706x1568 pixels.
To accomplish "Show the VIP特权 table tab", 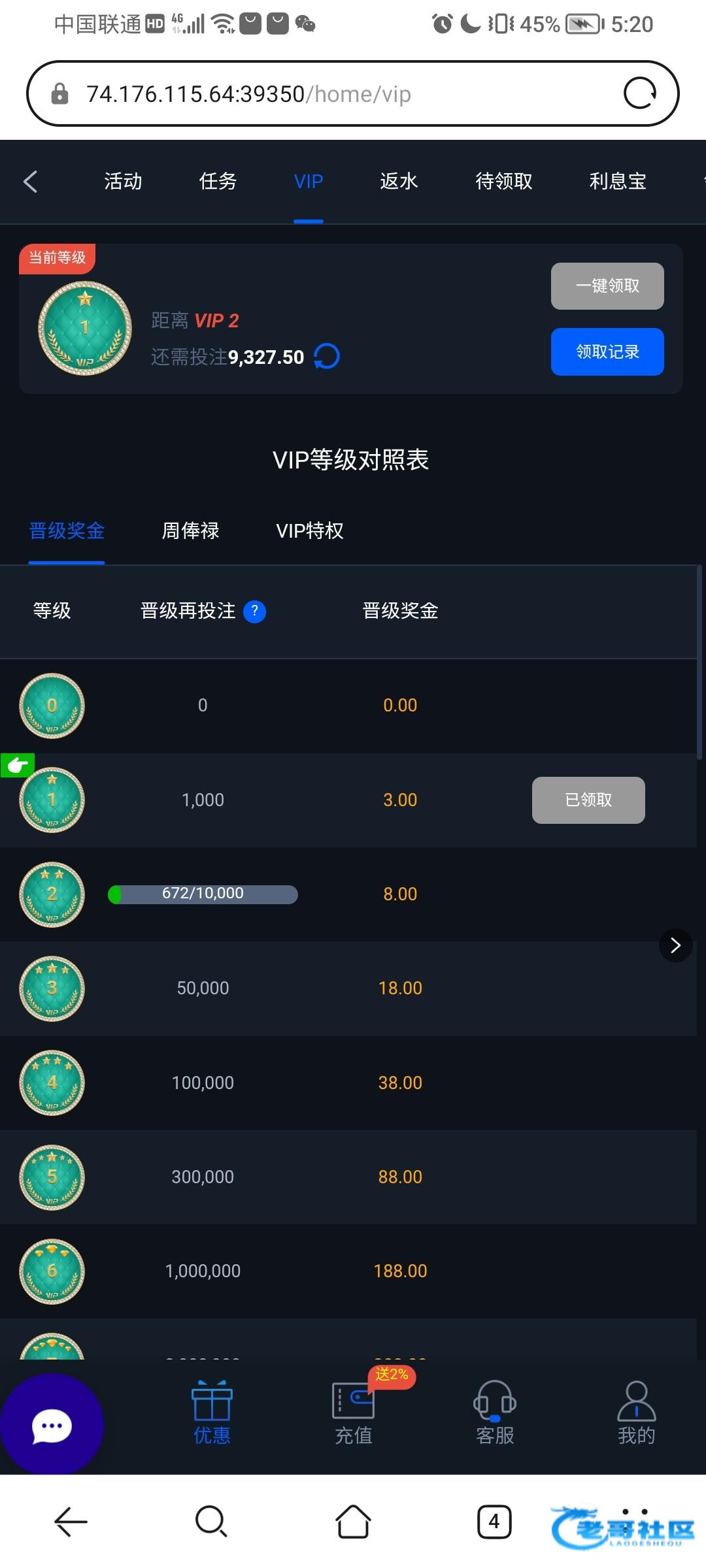I will pos(309,531).
